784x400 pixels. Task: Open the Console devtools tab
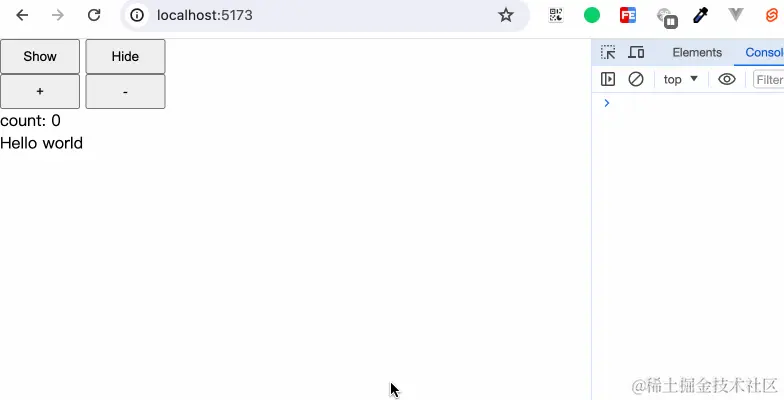coord(764,52)
